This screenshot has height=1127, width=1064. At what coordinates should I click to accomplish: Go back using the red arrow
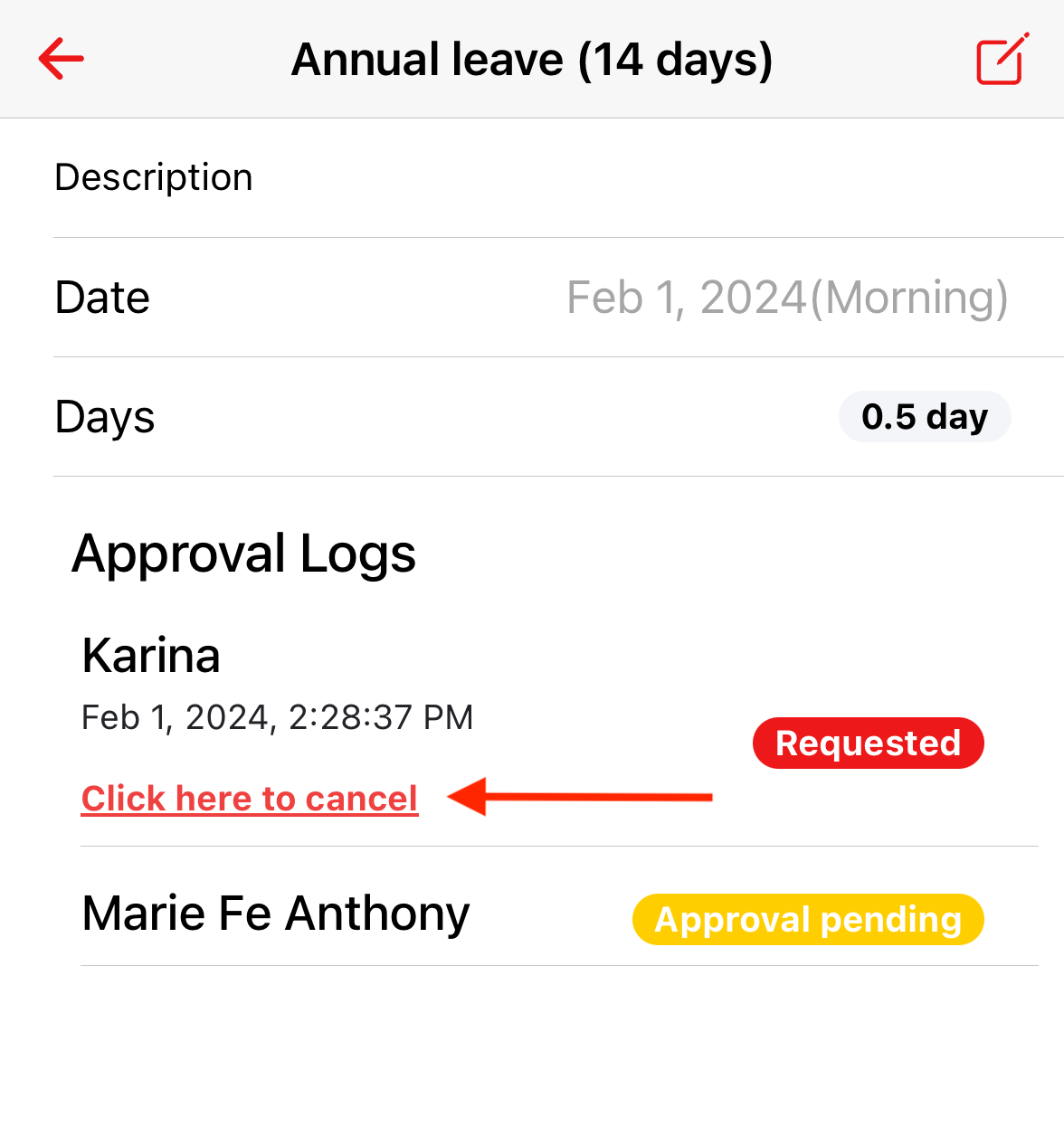62,59
